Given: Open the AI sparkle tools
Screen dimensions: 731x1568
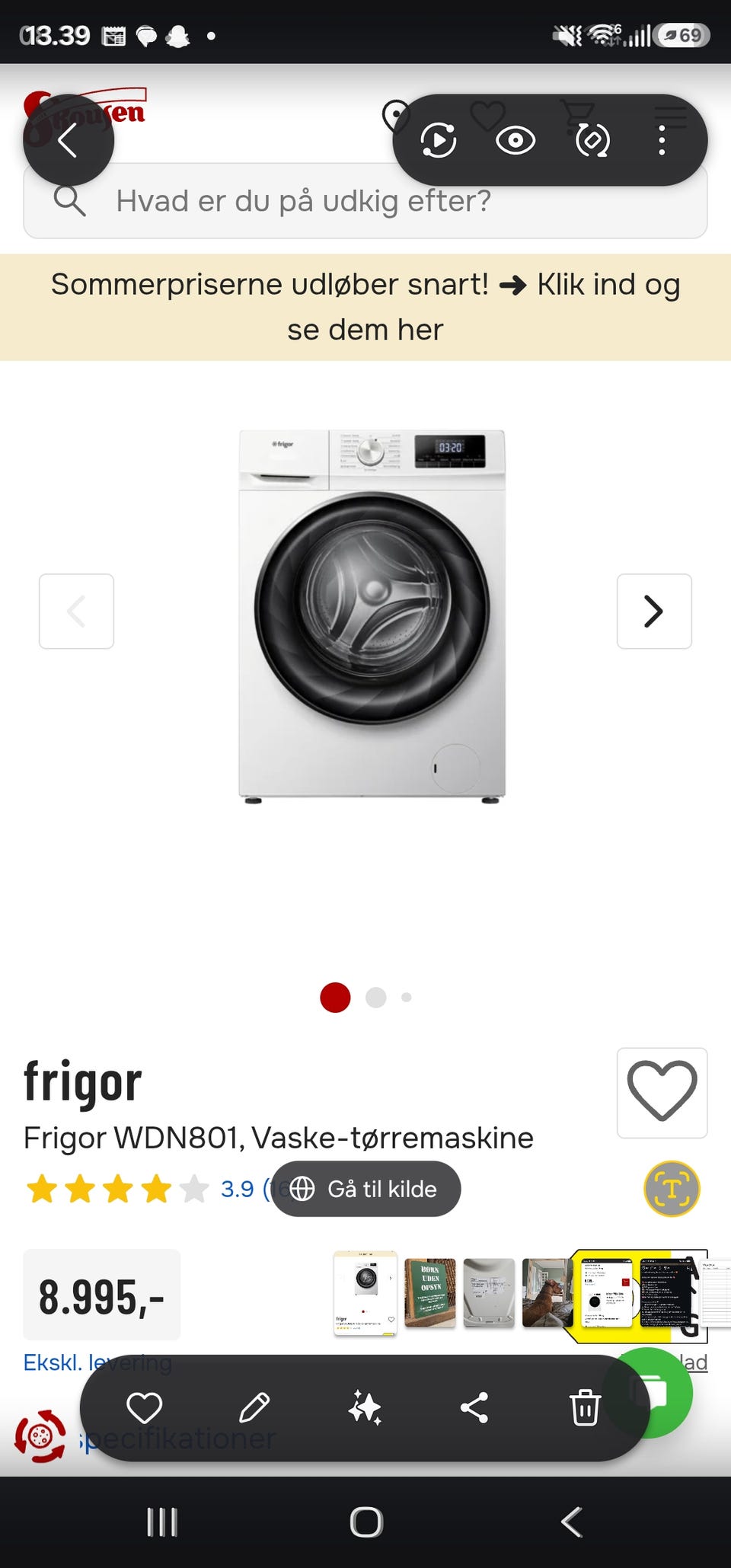Looking at the screenshot, I should 365,1407.
